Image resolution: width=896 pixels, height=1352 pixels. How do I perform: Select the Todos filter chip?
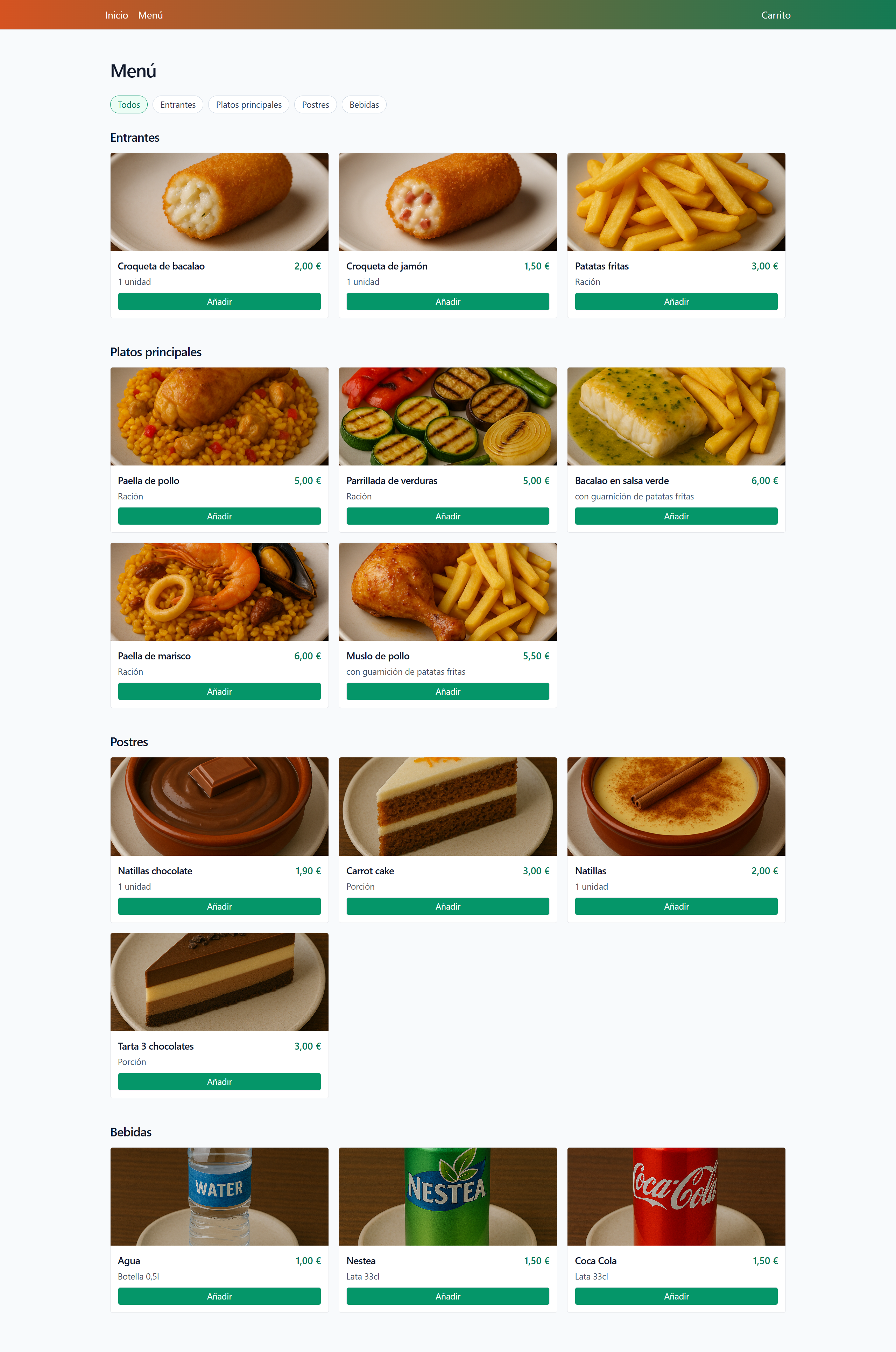coord(128,105)
